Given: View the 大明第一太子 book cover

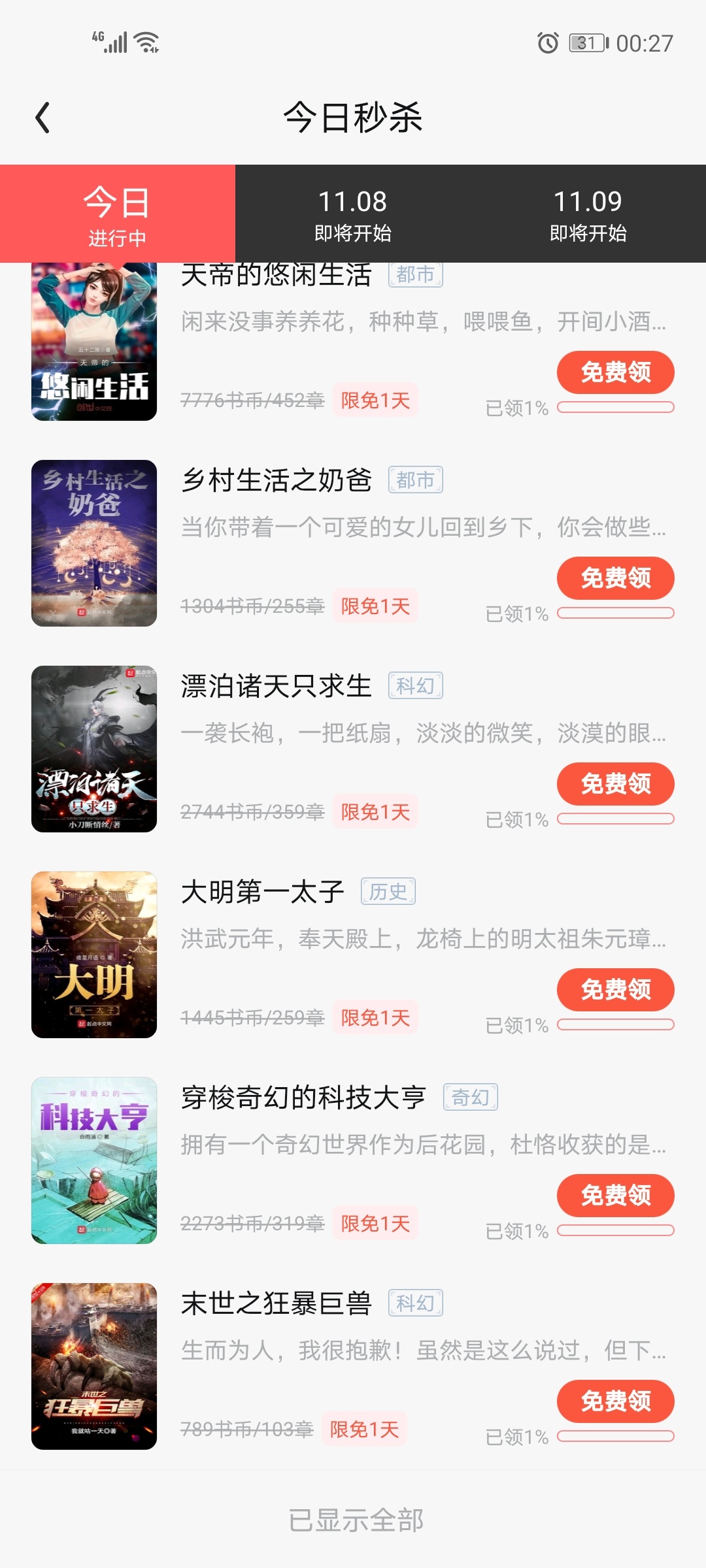Looking at the screenshot, I should point(94,955).
